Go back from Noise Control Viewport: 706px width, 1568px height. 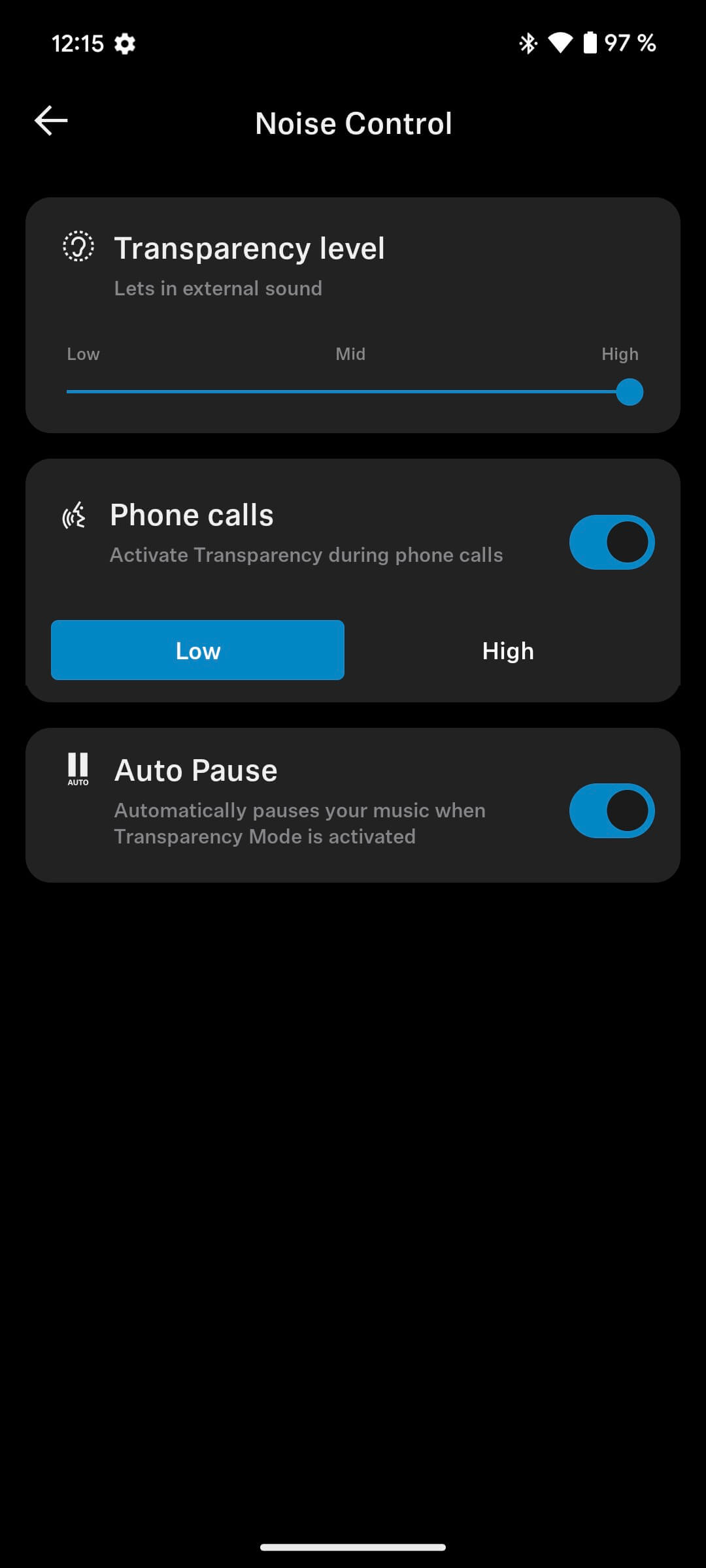(51, 122)
